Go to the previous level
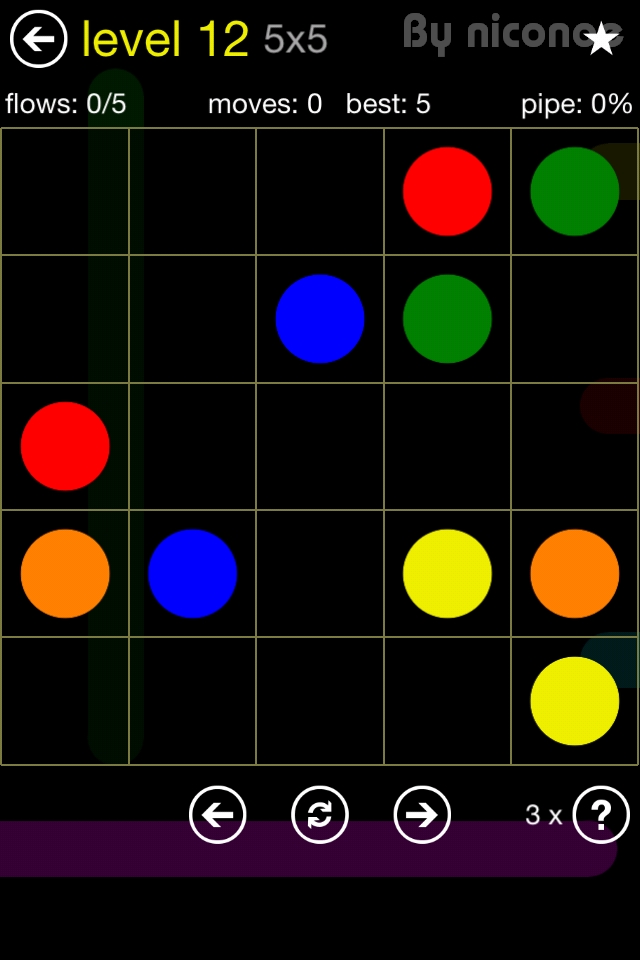Screen dimensions: 640x960 tap(218, 815)
